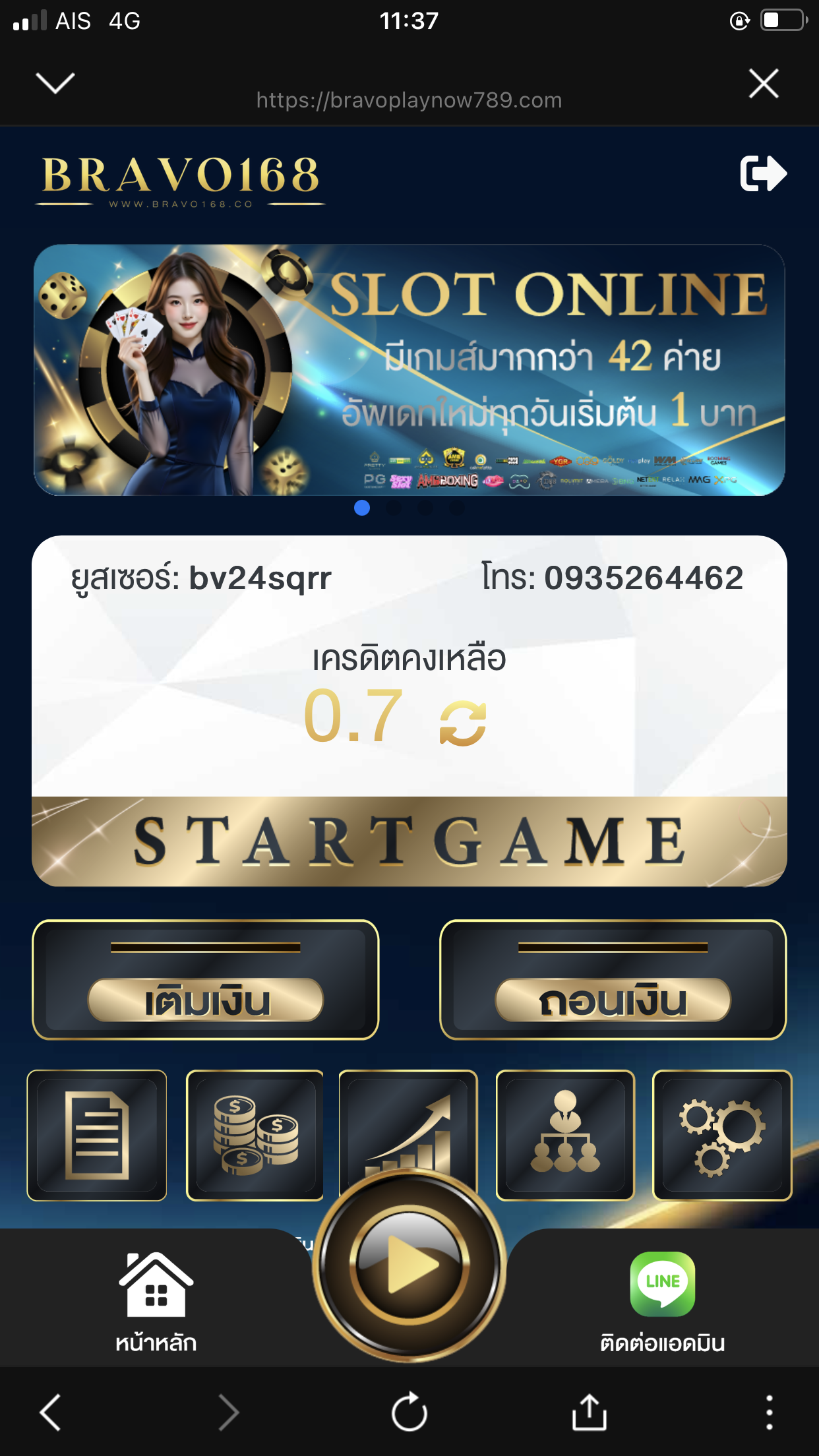Open the growth chart icon tile

click(408, 1121)
